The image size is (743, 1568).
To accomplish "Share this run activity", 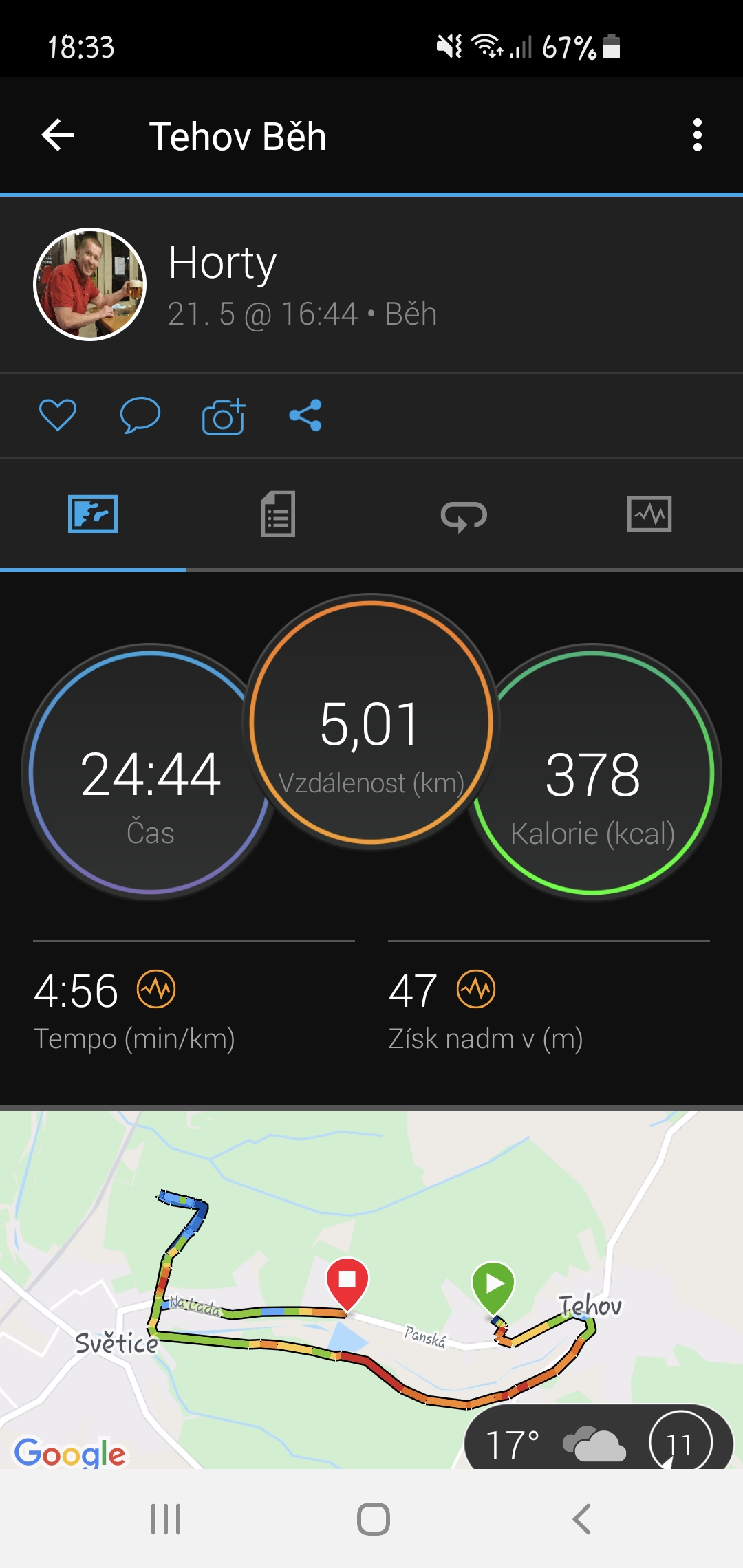I will [305, 415].
